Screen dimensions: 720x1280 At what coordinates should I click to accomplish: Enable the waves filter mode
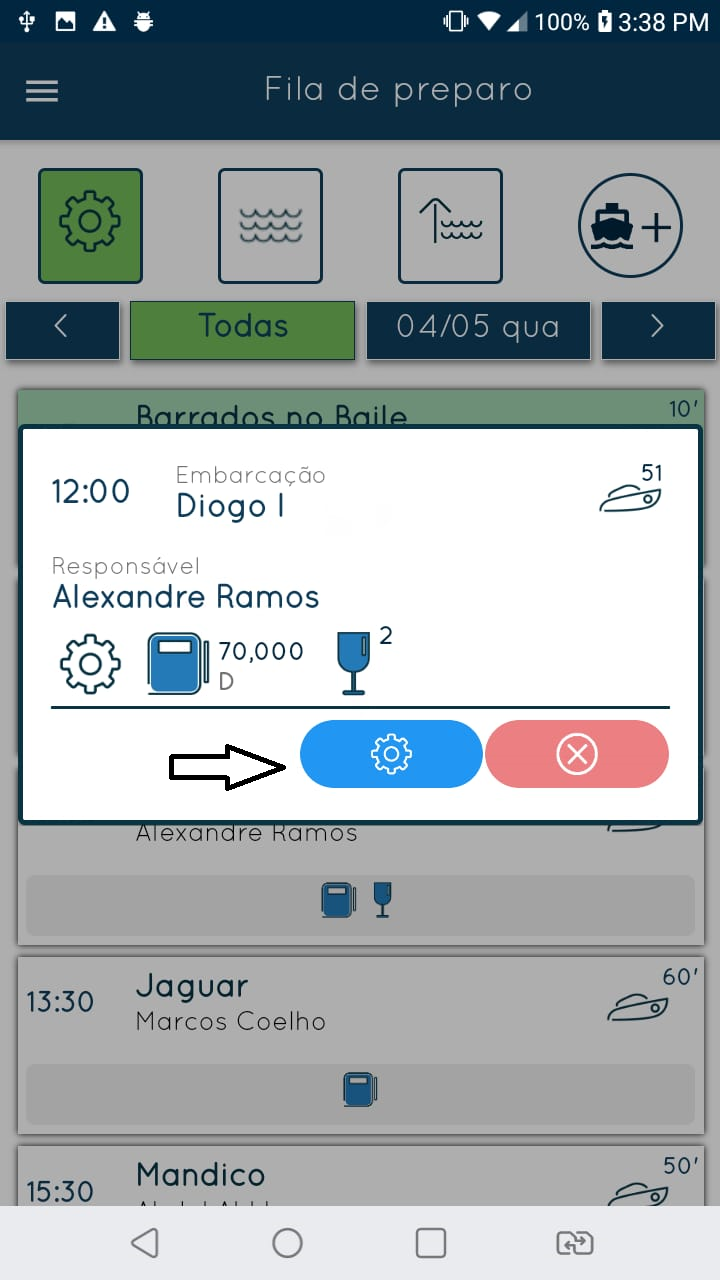tap(270, 225)
